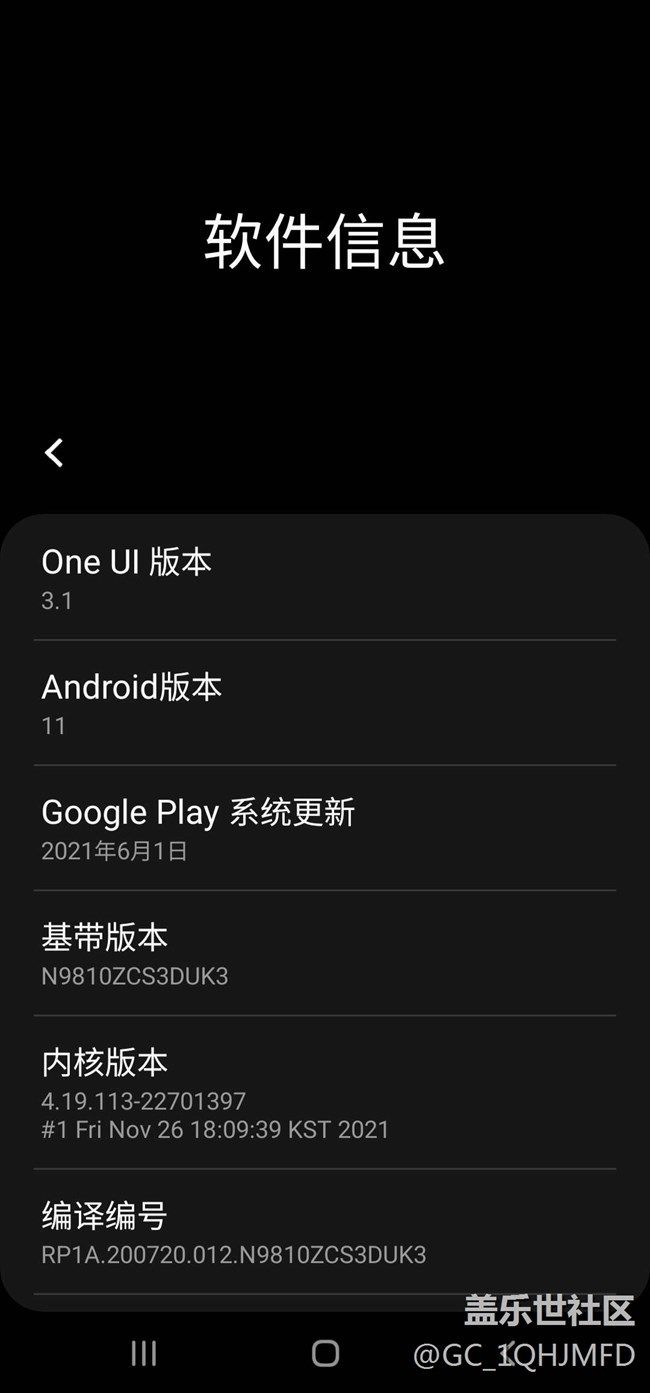
Task: Tap the One UI 版本 row
Action: 324,578
